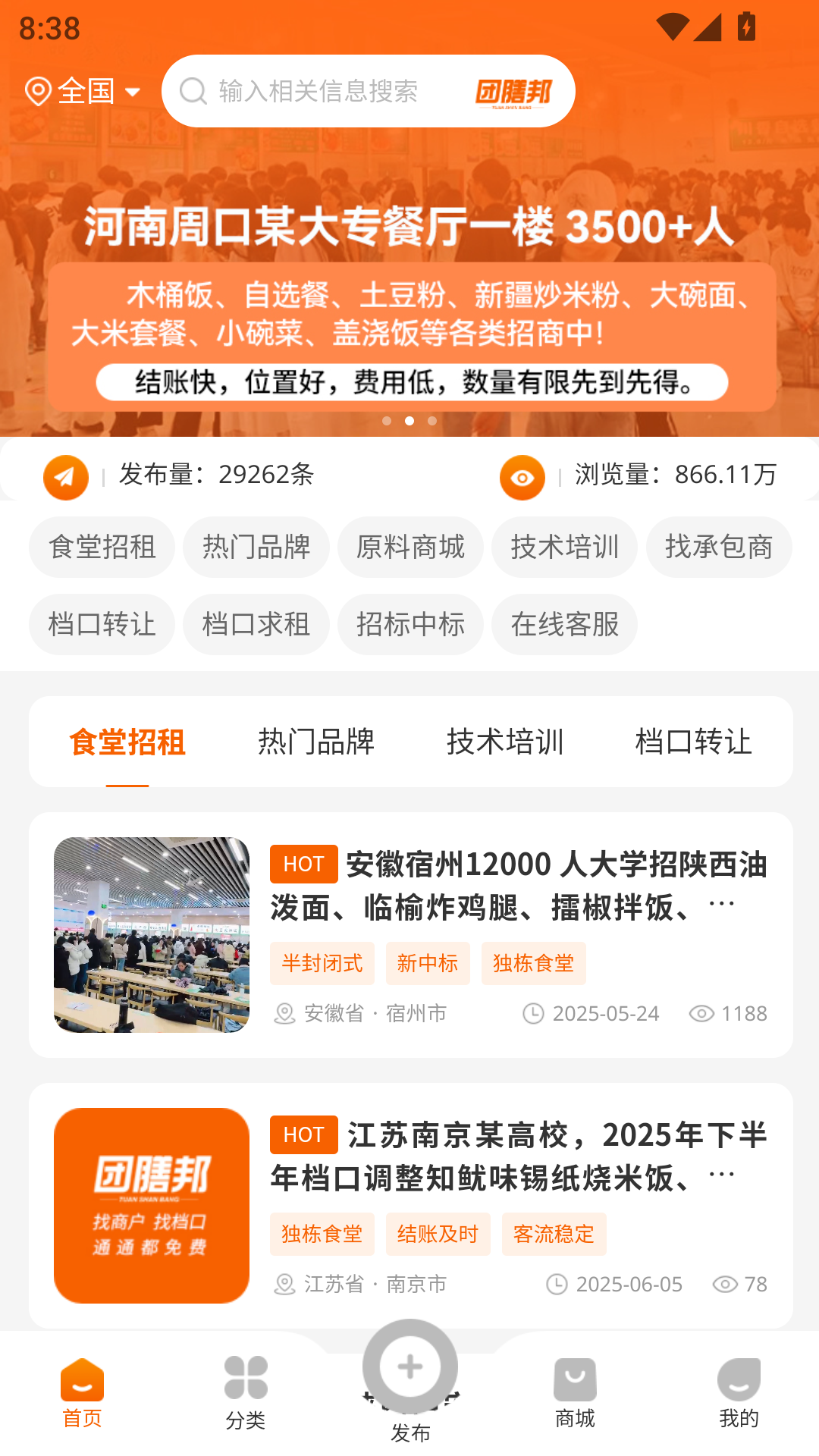This screenshot has width=819, height=1456.
Task: Select the middle carousel dot
Action: pyautogui.click(x=411, y=421)
